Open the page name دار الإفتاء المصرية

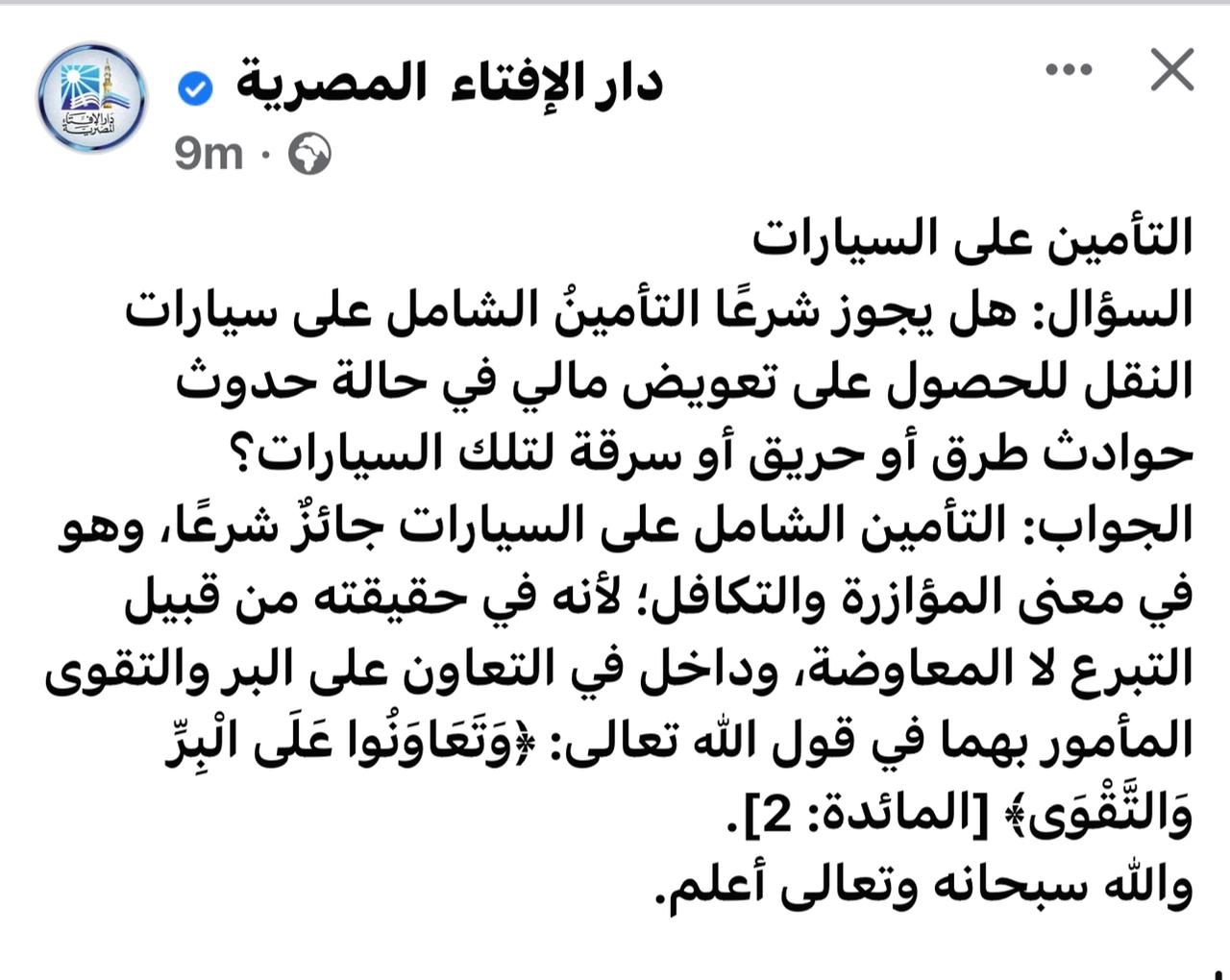pyautogui.click(x=450, y=82)
